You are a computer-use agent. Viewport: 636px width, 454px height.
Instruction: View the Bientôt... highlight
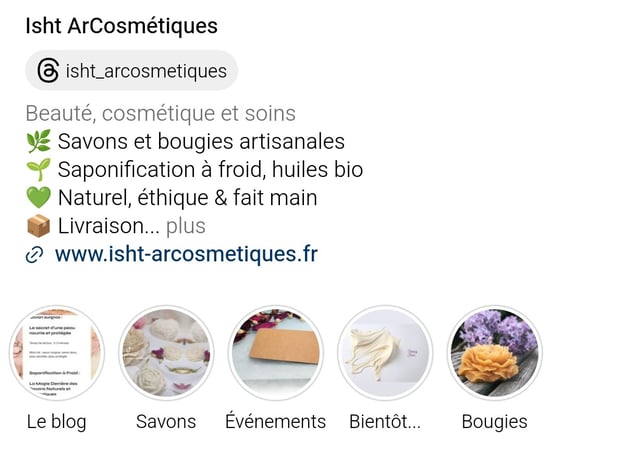click(385, 353)
